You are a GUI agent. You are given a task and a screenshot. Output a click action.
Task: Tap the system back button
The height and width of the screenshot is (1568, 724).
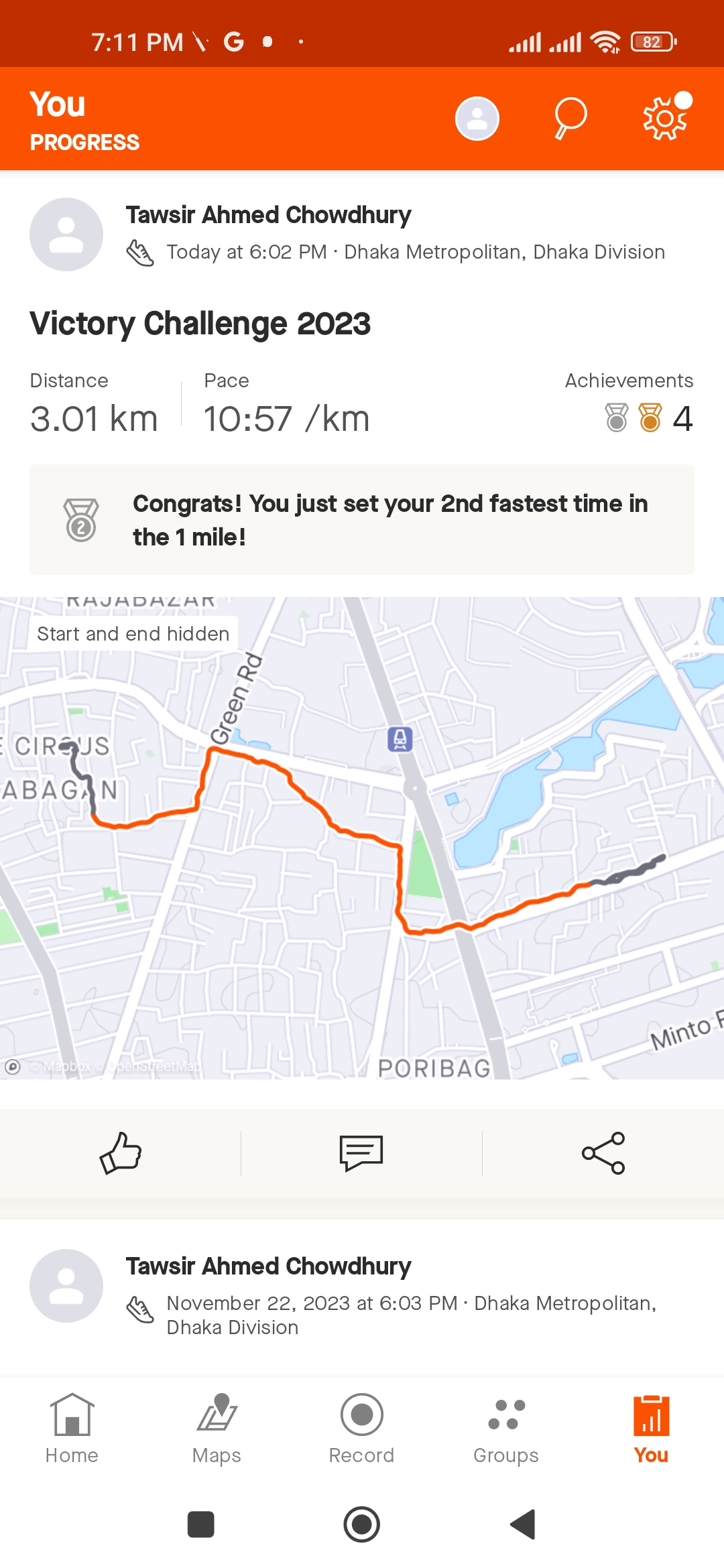pos(523,1524)
